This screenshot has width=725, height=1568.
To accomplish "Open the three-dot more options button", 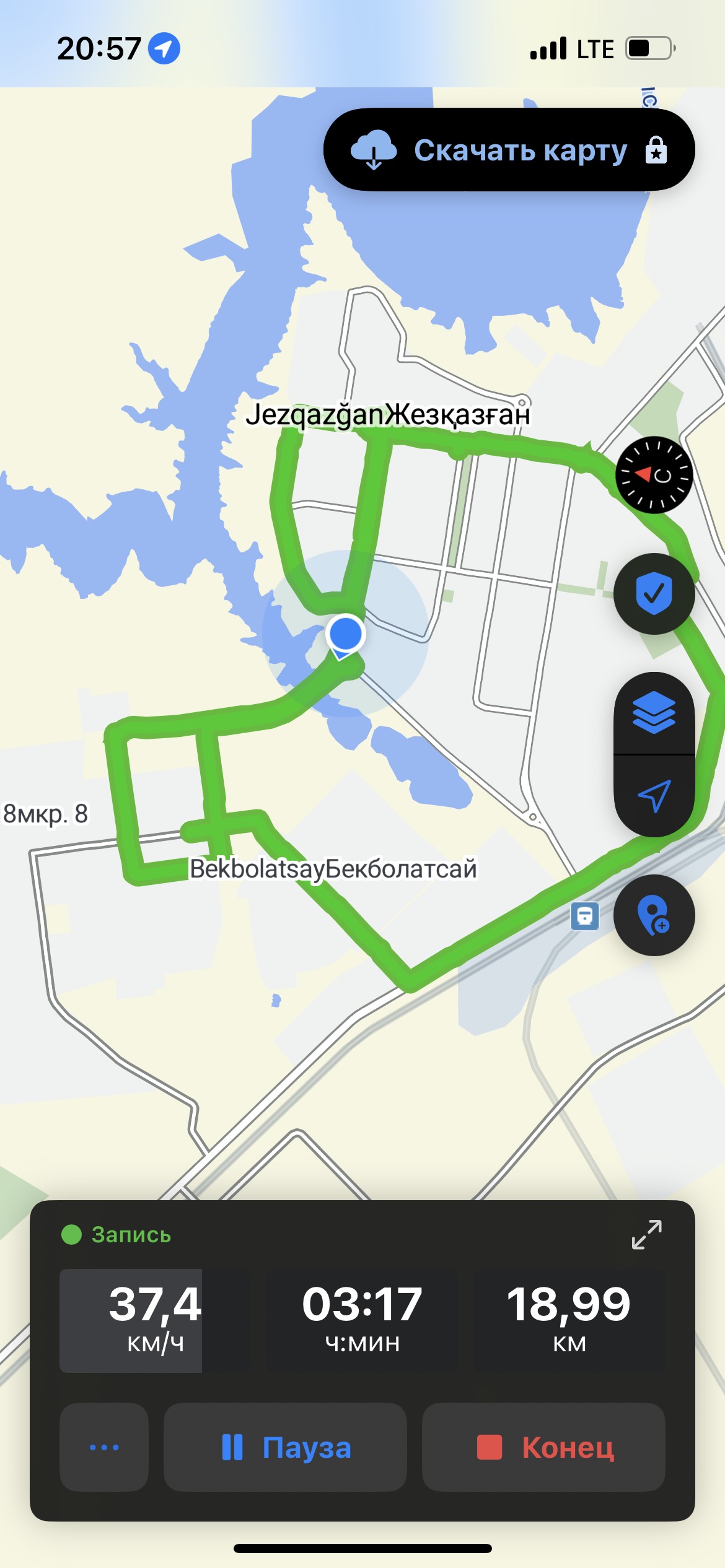I will tap(104, 1447).
